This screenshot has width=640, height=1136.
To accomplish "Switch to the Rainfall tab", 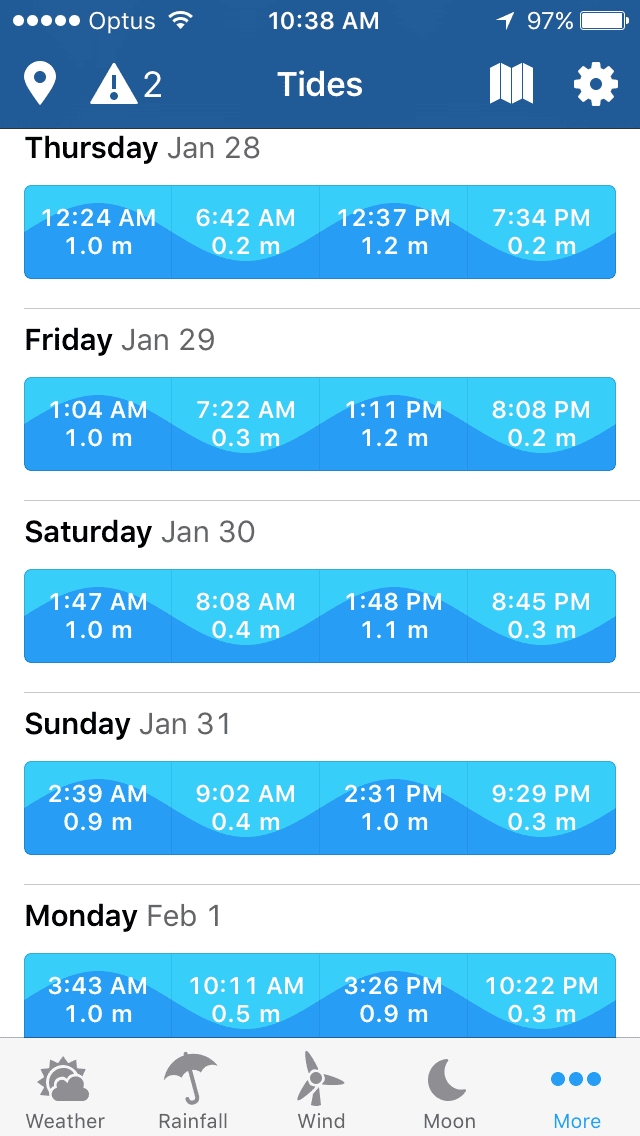I will pyautogui.click(x=193, y=1092).
